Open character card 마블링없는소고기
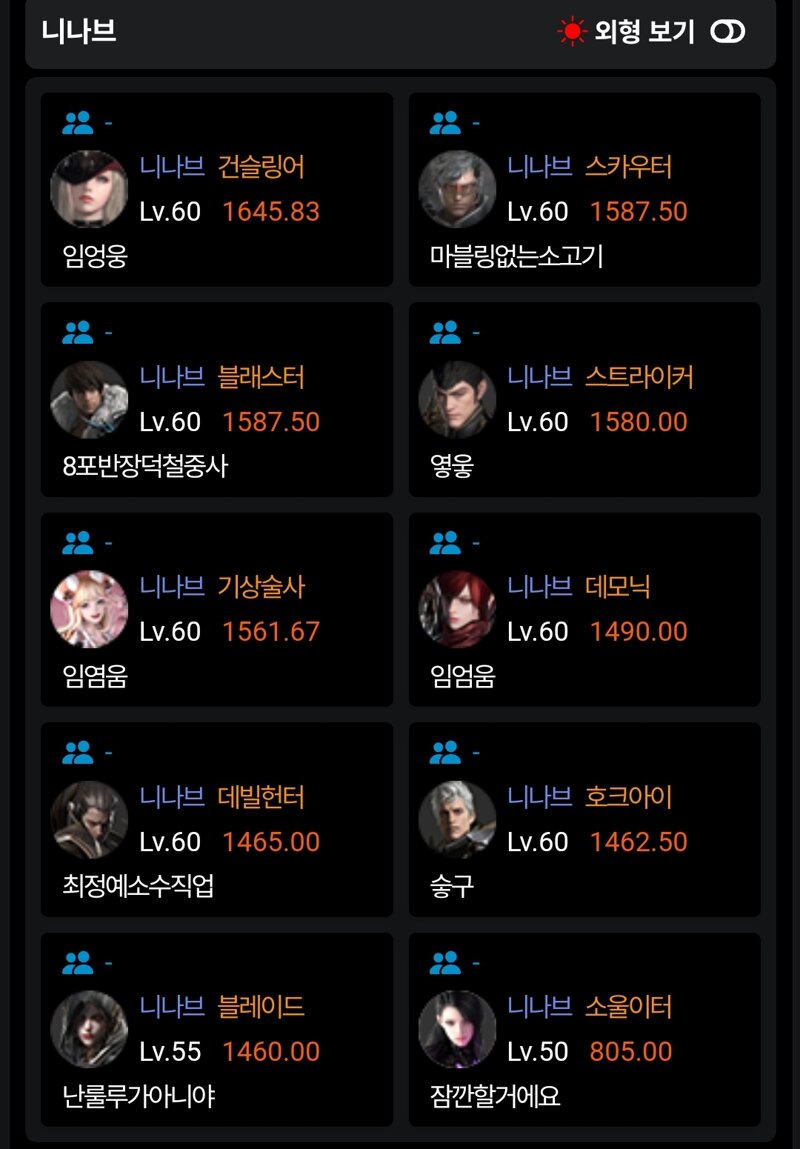 tap(584, 190)
